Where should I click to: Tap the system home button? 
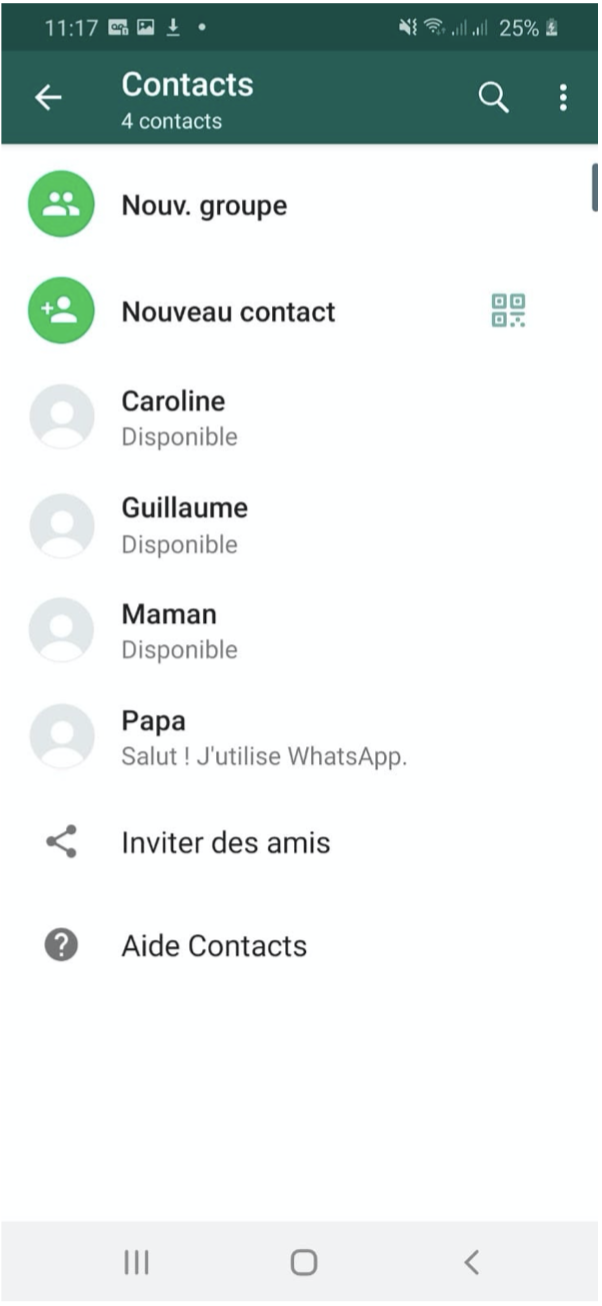[304, 1263]
